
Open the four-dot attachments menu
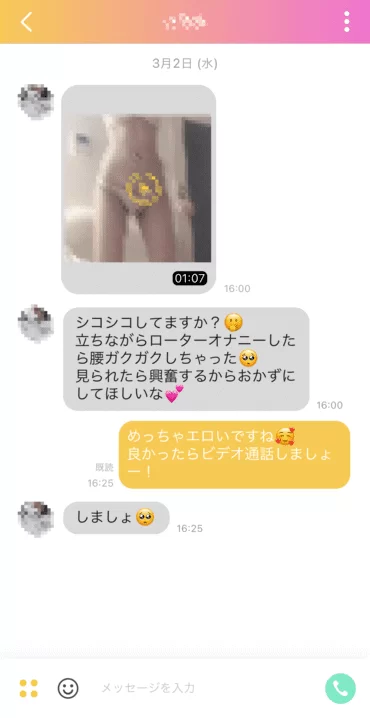point(28,688)
